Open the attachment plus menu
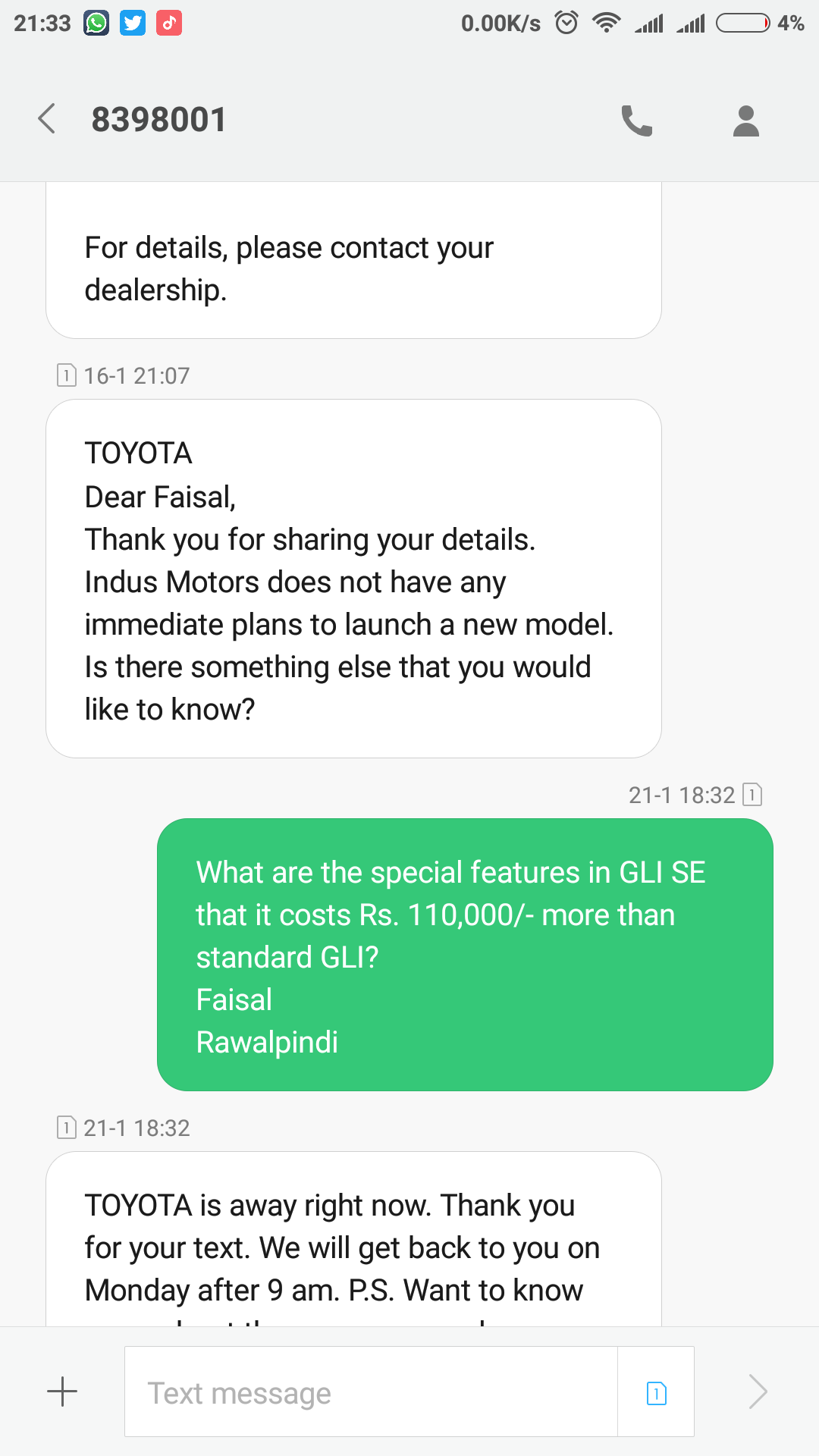The image size is (819, 1456). click(62, 1392)
